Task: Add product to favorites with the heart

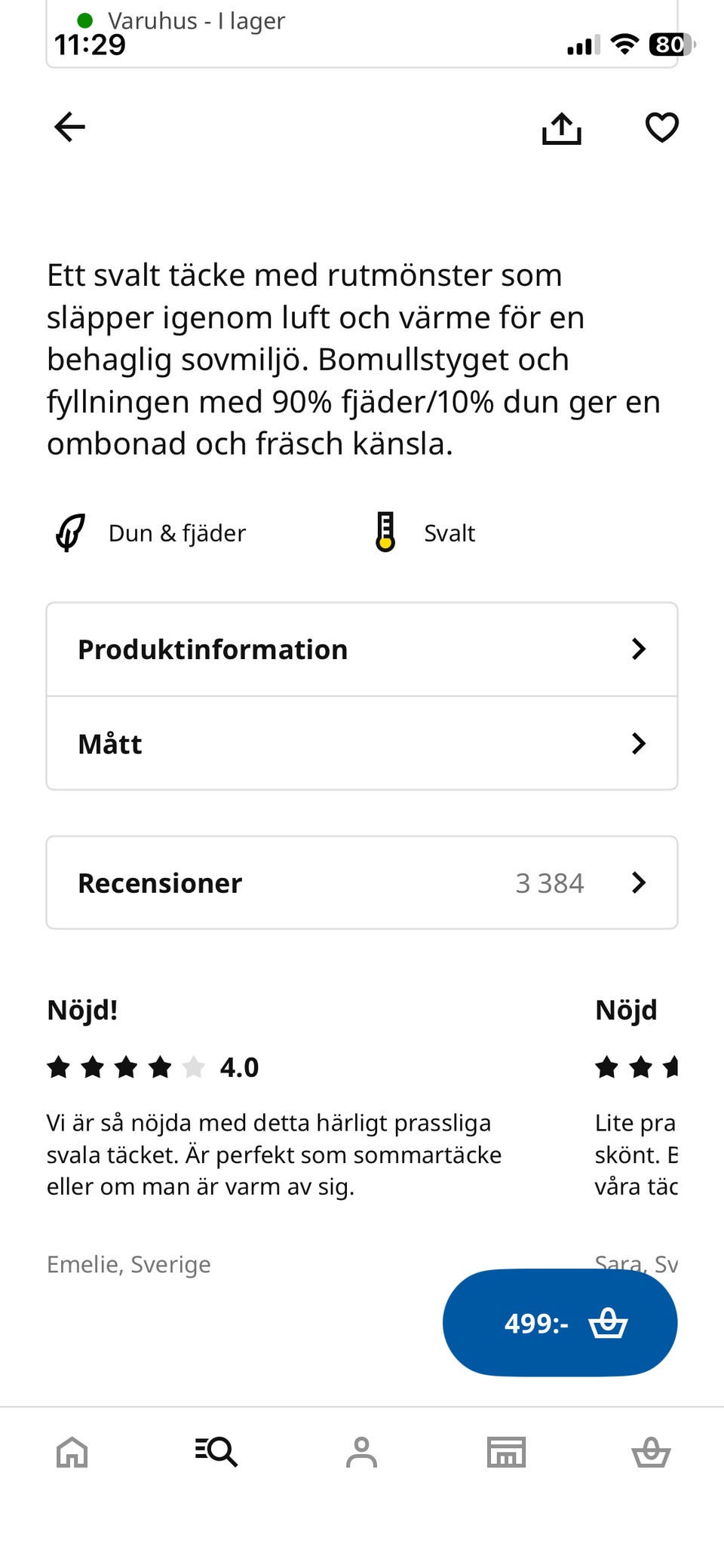Action: (662, 127)
